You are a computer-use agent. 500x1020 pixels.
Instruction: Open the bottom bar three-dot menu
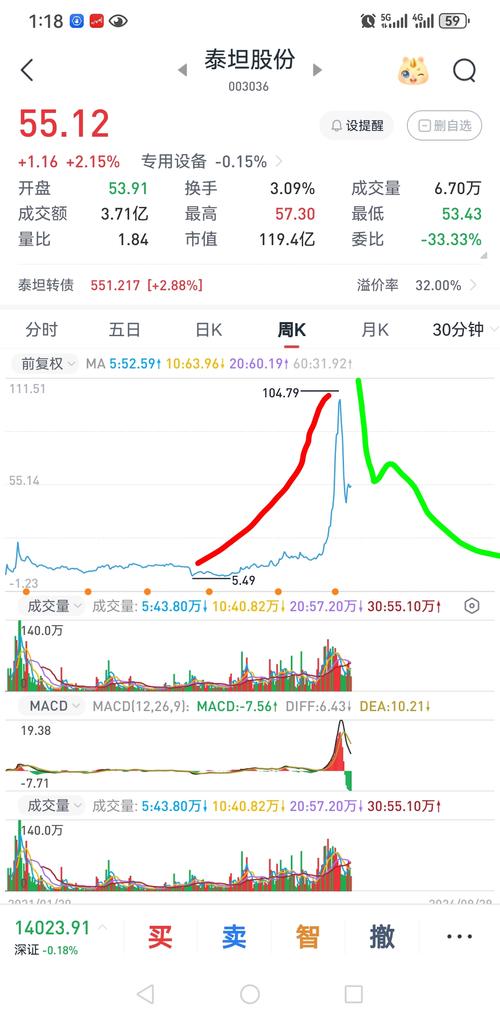click(x=459, y=937)
